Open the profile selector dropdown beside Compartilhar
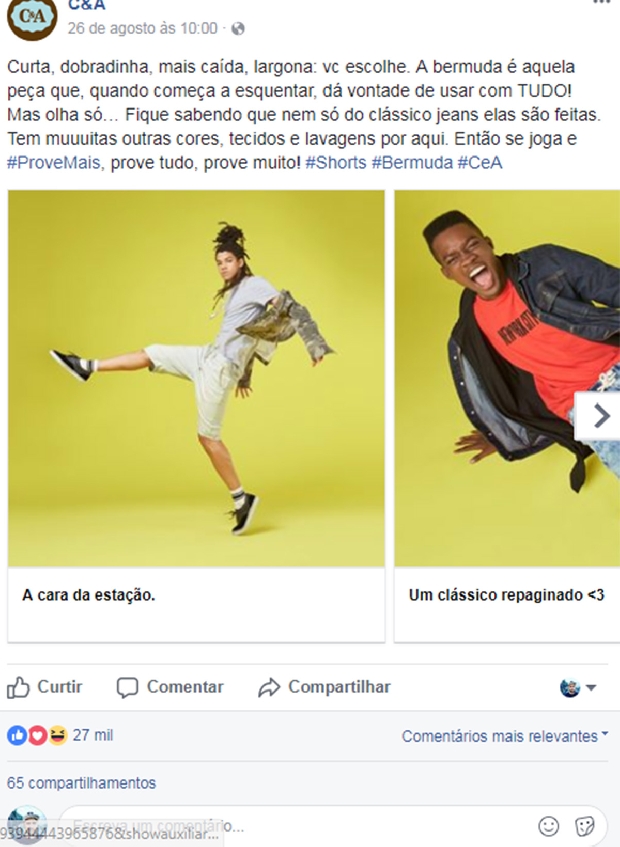The width and height of the screenshot is (620, 847). tap(578, 688)
